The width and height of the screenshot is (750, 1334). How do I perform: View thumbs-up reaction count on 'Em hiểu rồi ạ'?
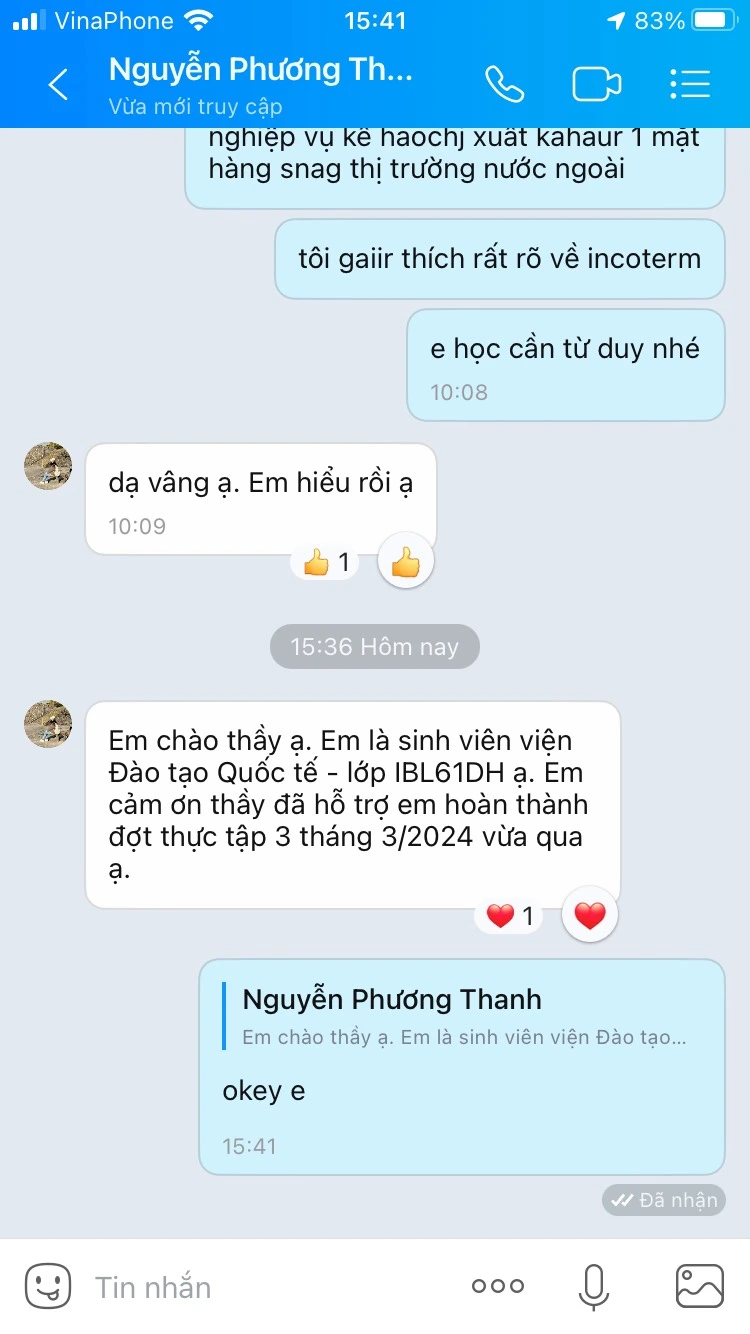click(x=327, y=564)
